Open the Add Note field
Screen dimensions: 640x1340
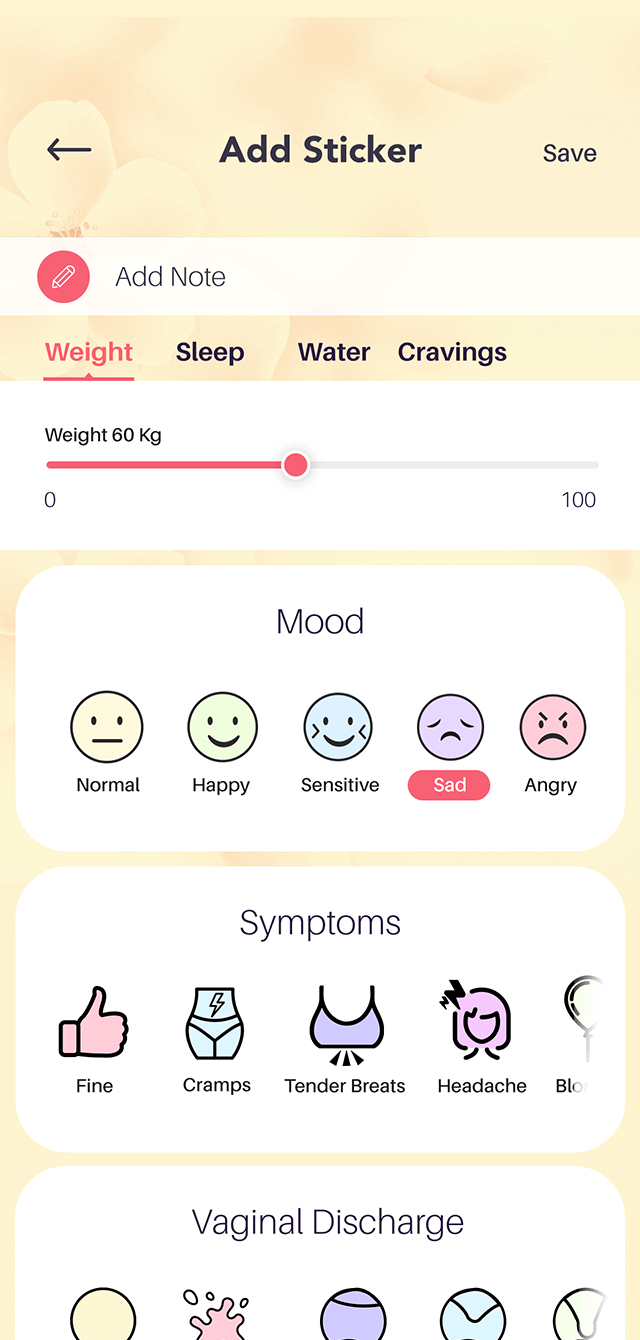point(320,277)
